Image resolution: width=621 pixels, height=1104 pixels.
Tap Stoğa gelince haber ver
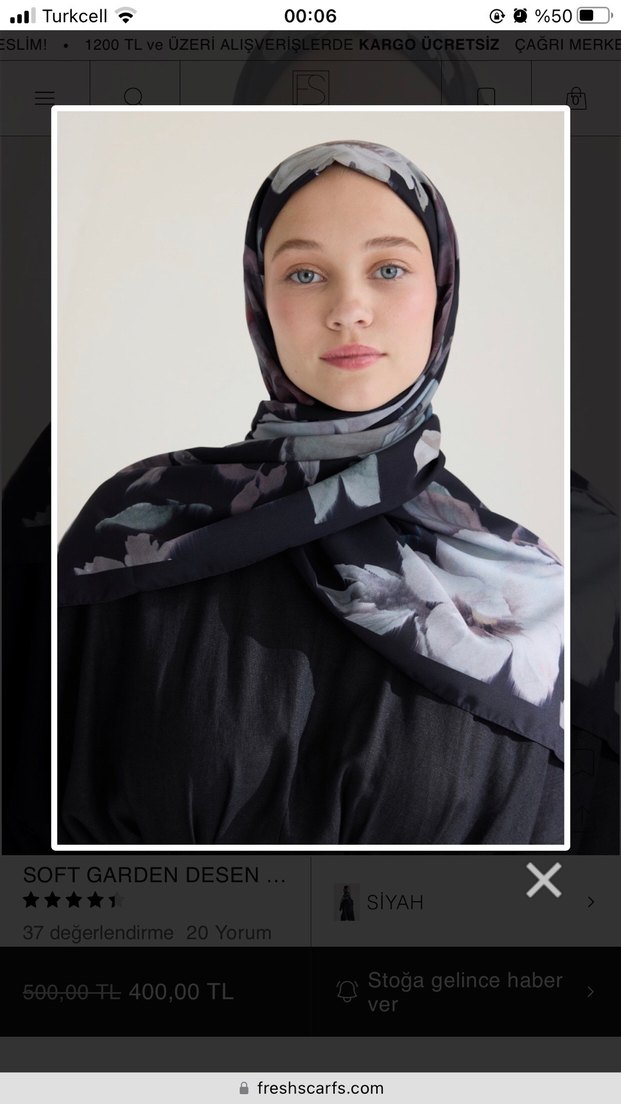point(465,992)
